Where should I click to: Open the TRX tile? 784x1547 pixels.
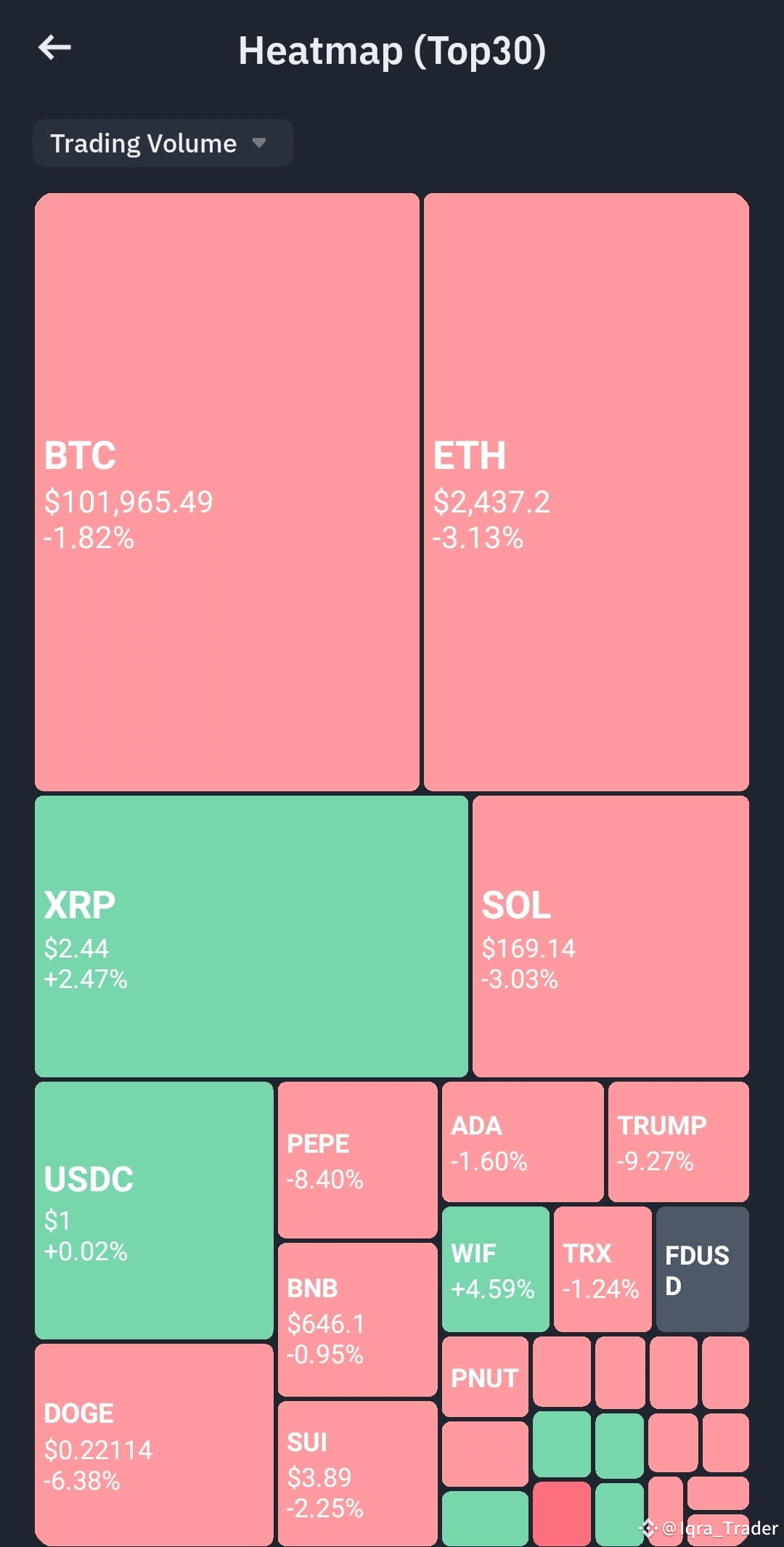[603, 1269]
